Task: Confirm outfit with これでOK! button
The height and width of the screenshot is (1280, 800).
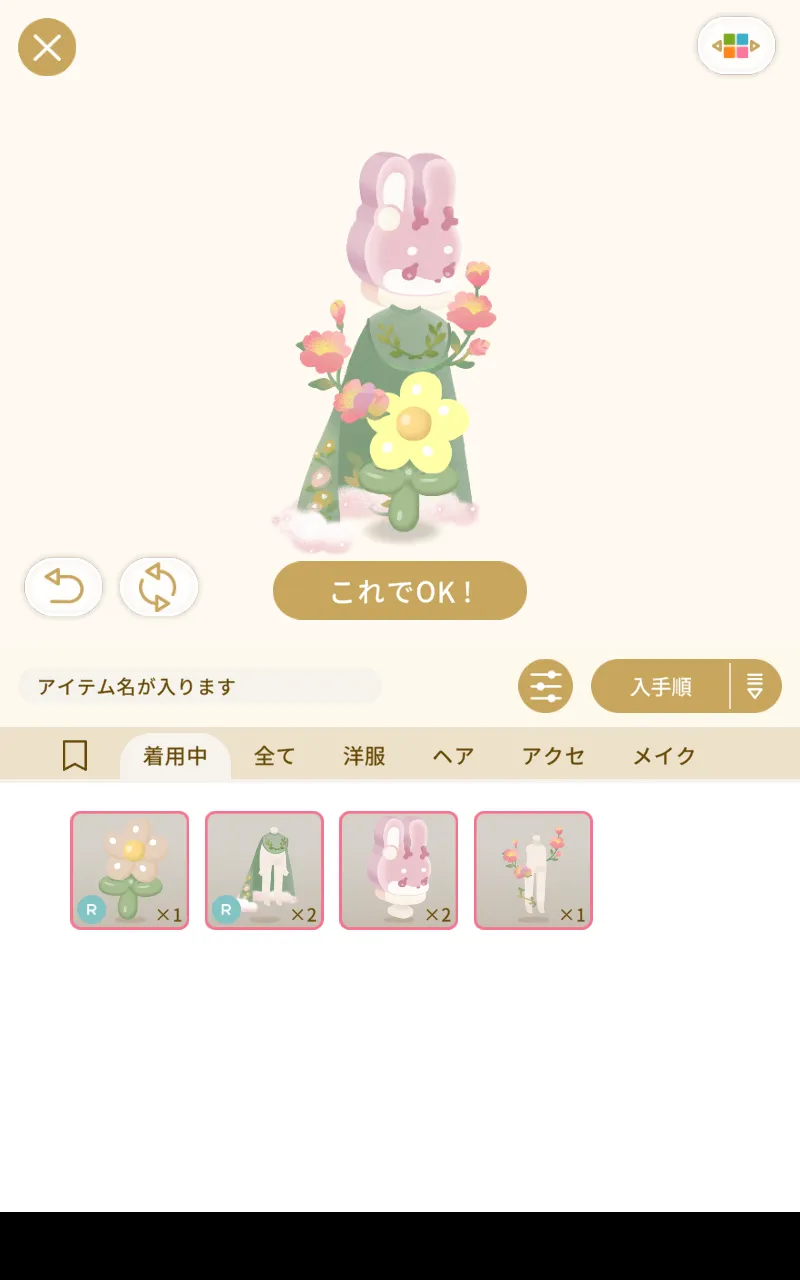Action: pos(400,591)
